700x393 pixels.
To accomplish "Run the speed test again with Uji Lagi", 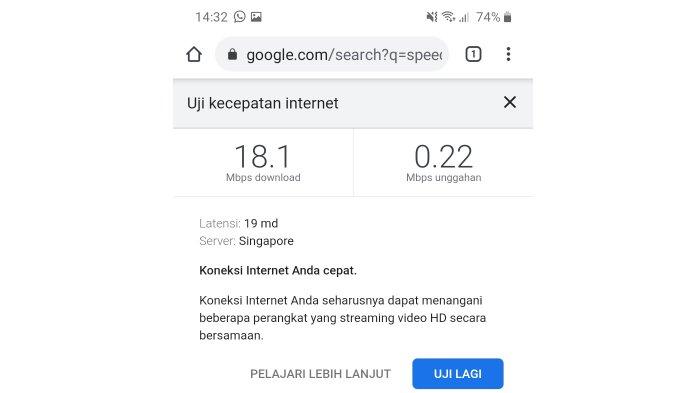I will coord(458,373).
